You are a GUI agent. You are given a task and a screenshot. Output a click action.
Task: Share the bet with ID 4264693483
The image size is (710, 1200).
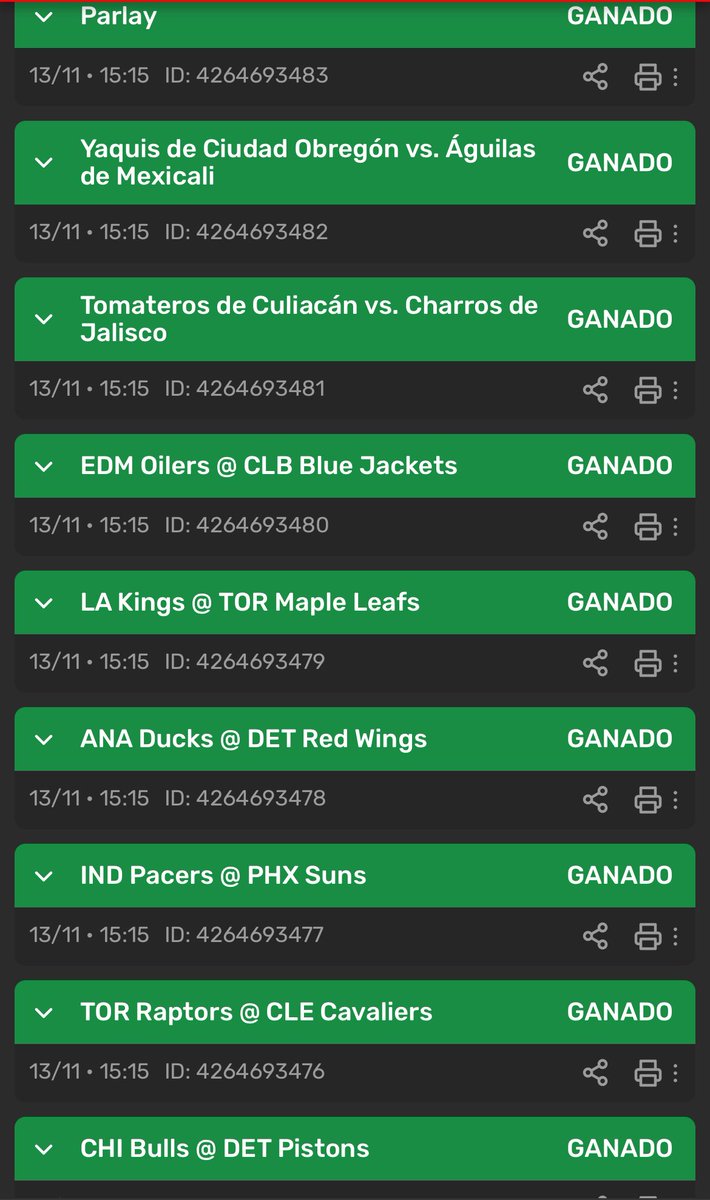click(x=595, y=76)
